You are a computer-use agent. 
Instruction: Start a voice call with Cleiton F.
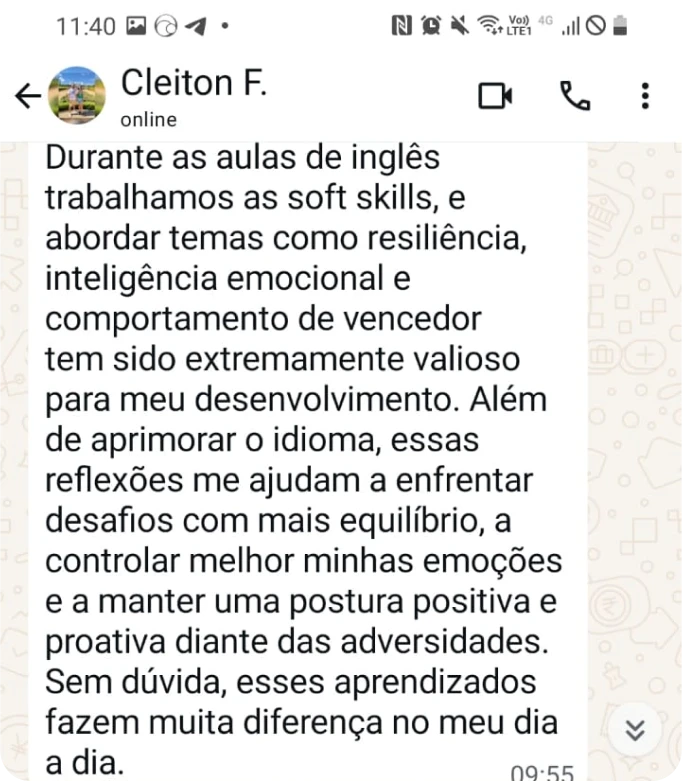point(574,96)
